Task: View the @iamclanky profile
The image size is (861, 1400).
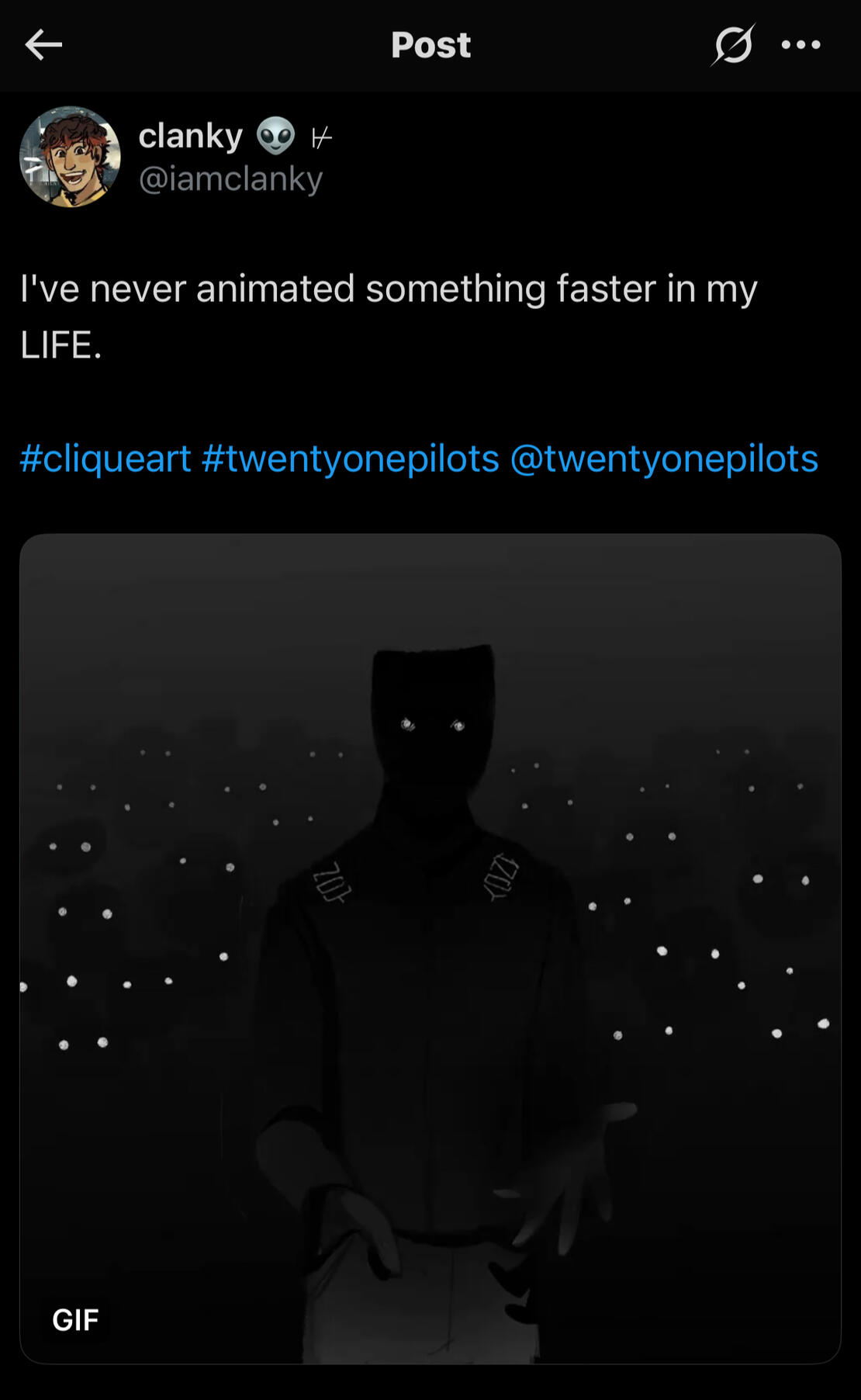Action: tap(230, 179)
